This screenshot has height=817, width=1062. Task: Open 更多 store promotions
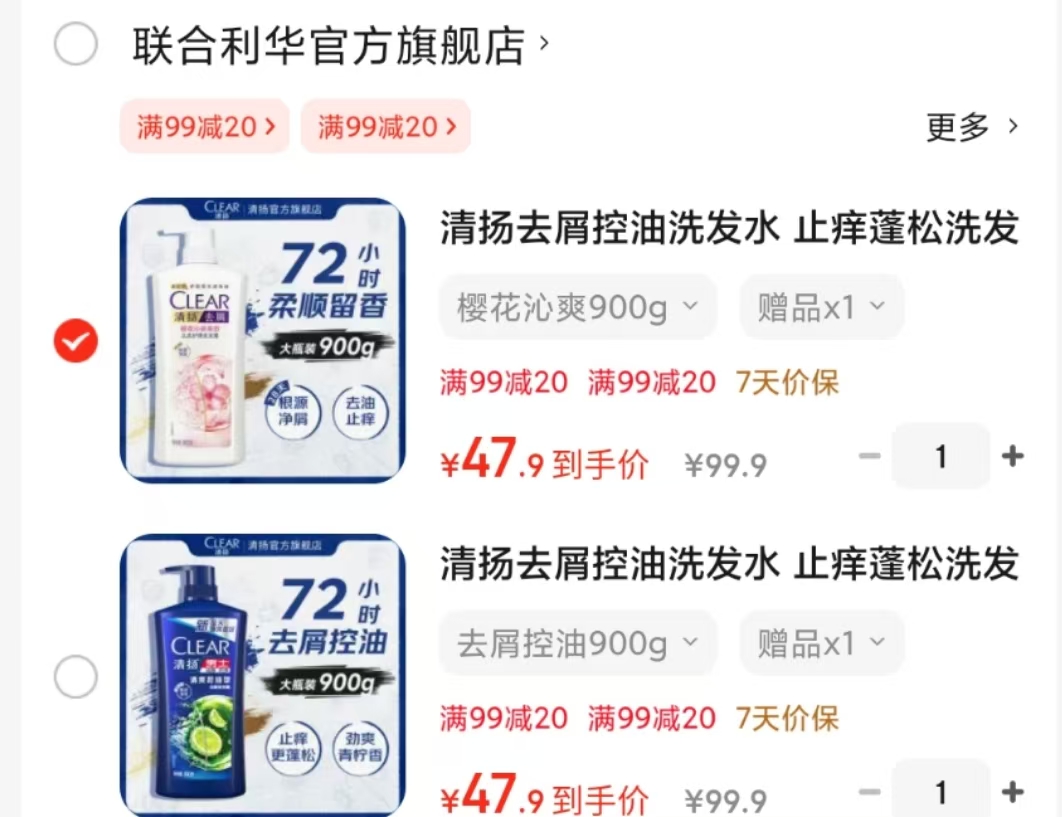coord(971,127)
